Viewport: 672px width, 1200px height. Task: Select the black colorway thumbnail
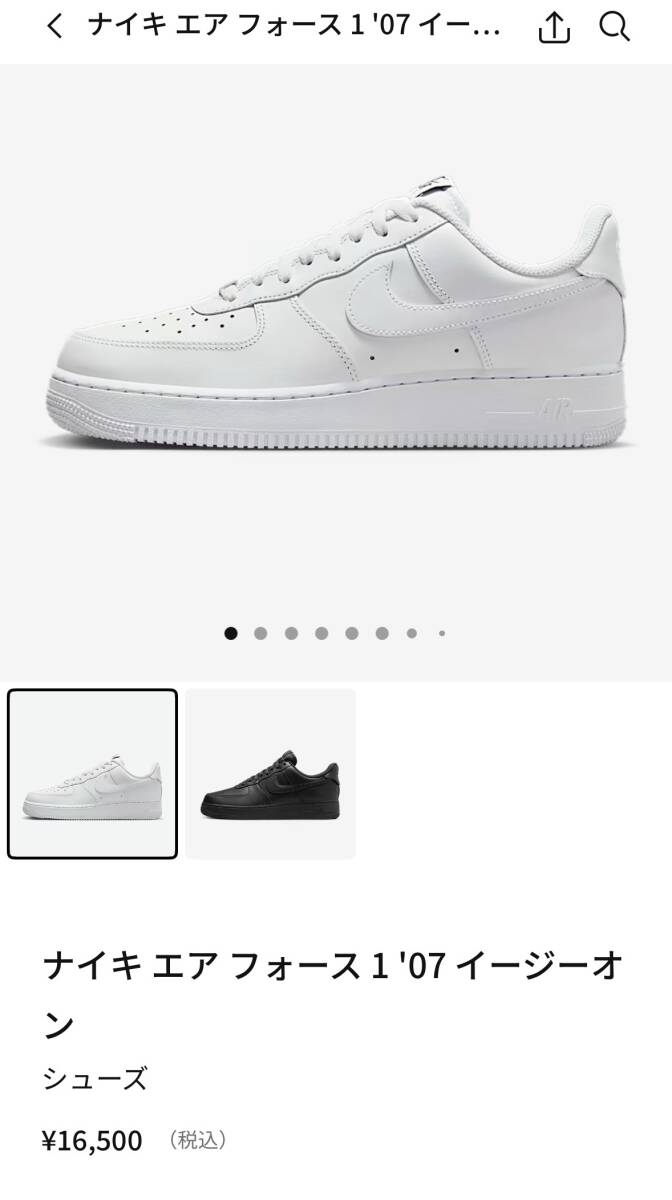pyautogui.click(x=270, y=773)
